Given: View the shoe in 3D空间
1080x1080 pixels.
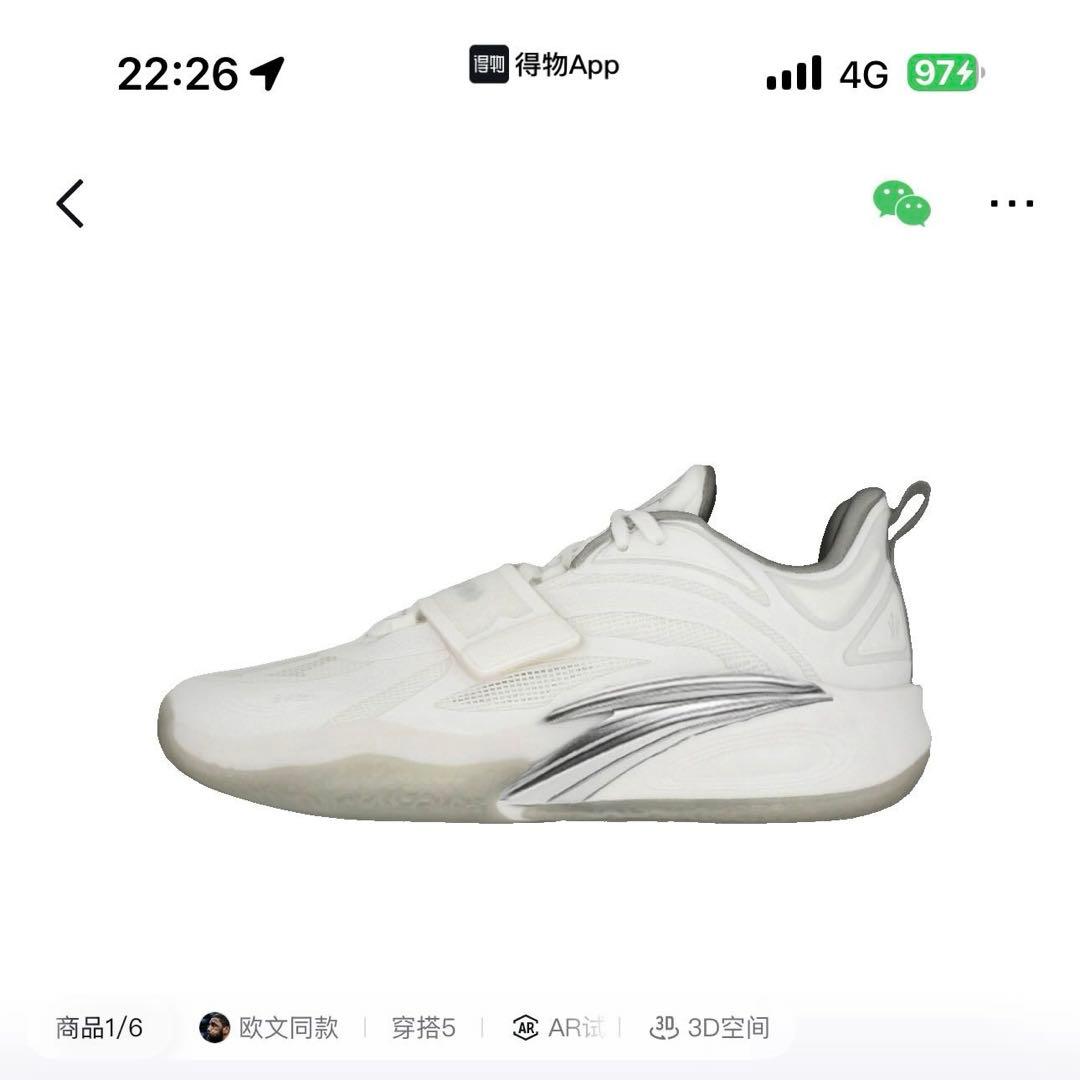Looking at the screenshot, I should (x=710, y=1027).
